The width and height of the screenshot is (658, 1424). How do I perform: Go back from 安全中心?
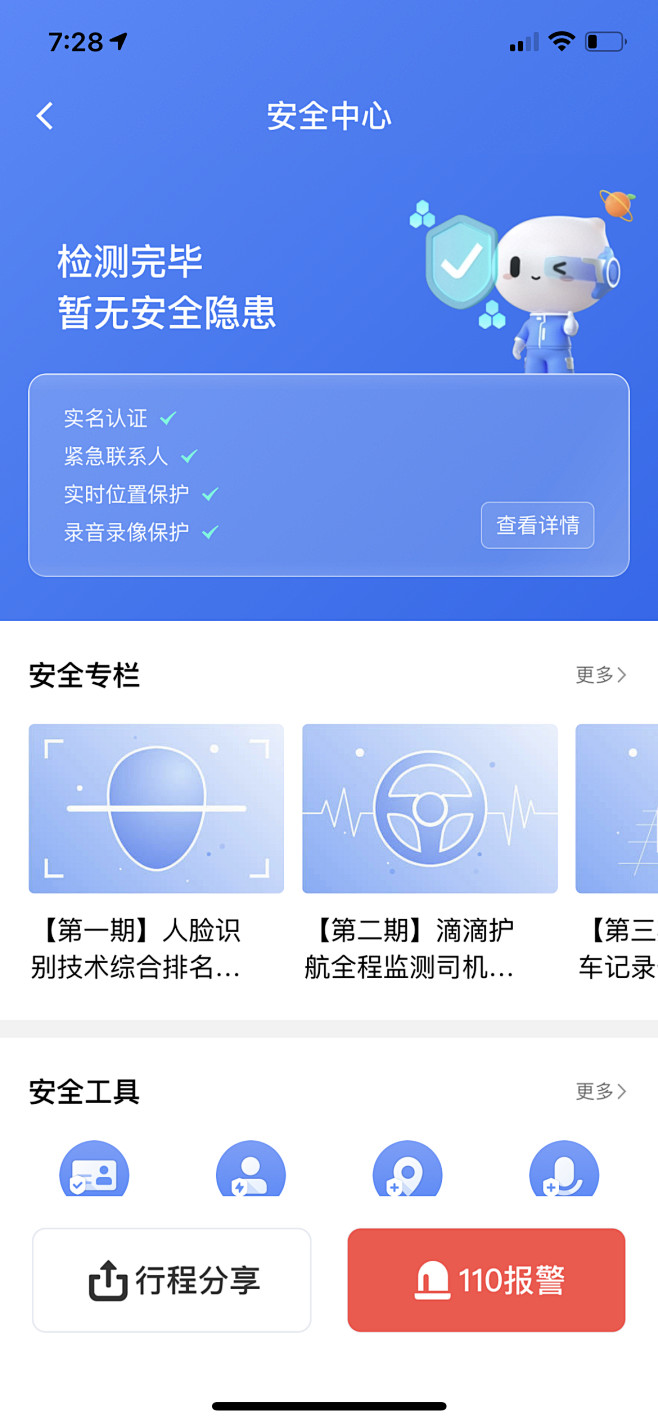click(45, 116)
